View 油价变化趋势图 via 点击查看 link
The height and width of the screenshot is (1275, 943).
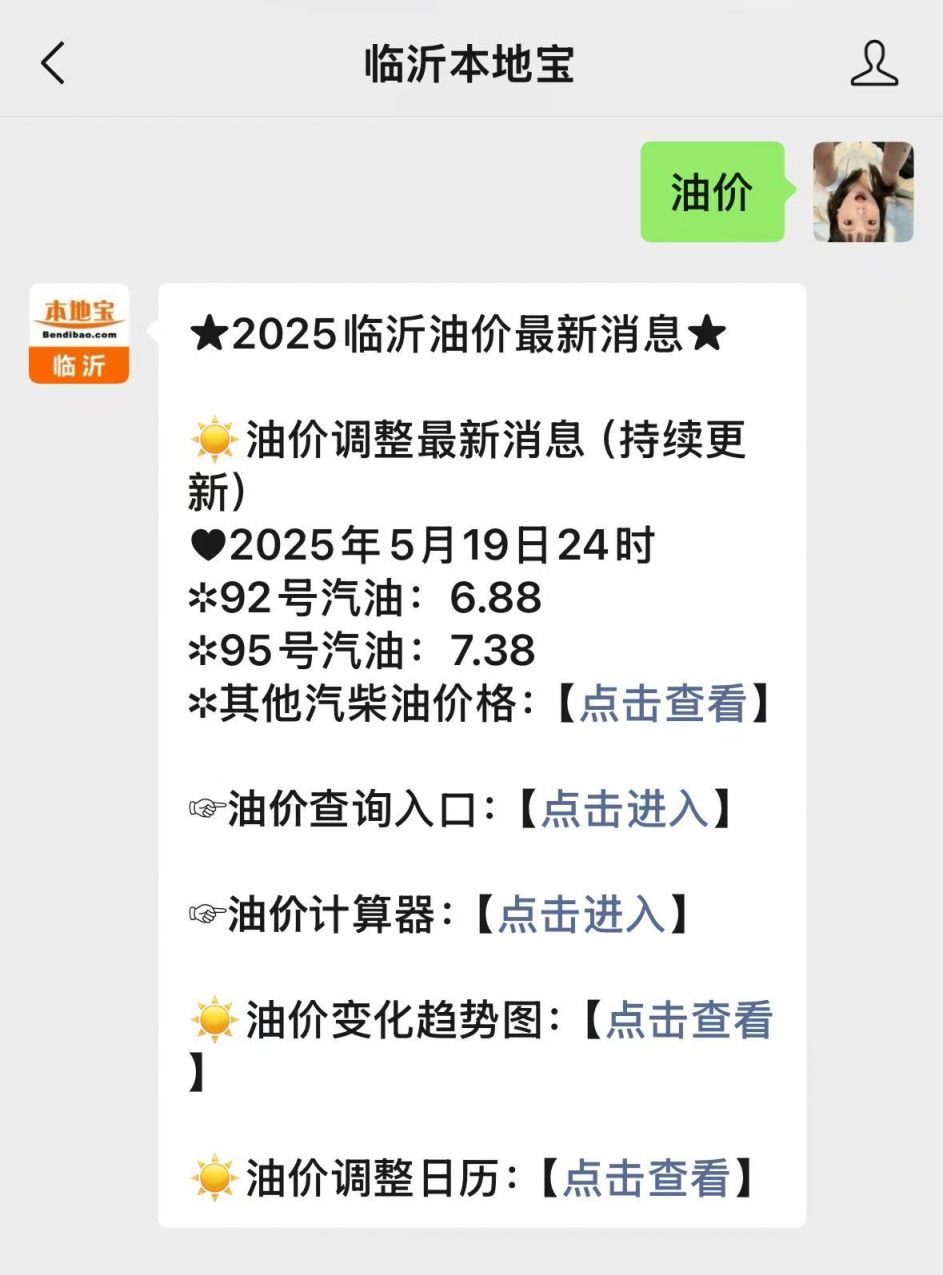coord(689,1020)
